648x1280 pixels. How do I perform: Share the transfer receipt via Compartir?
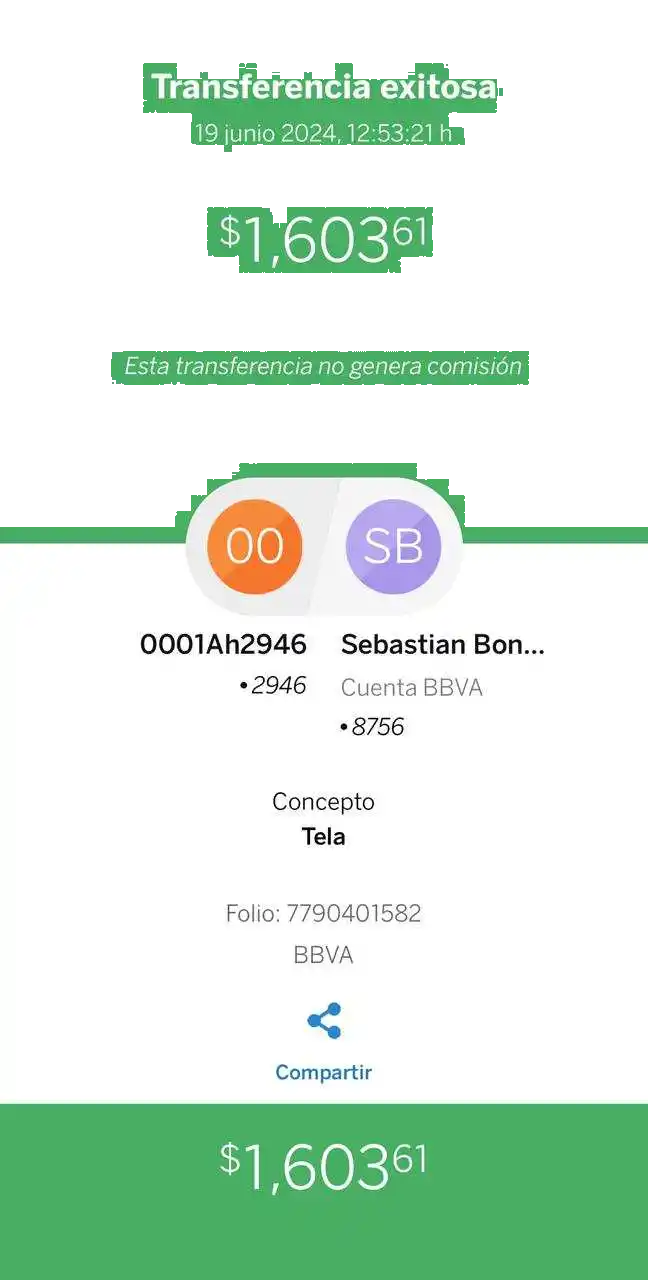coord(324,1022)
